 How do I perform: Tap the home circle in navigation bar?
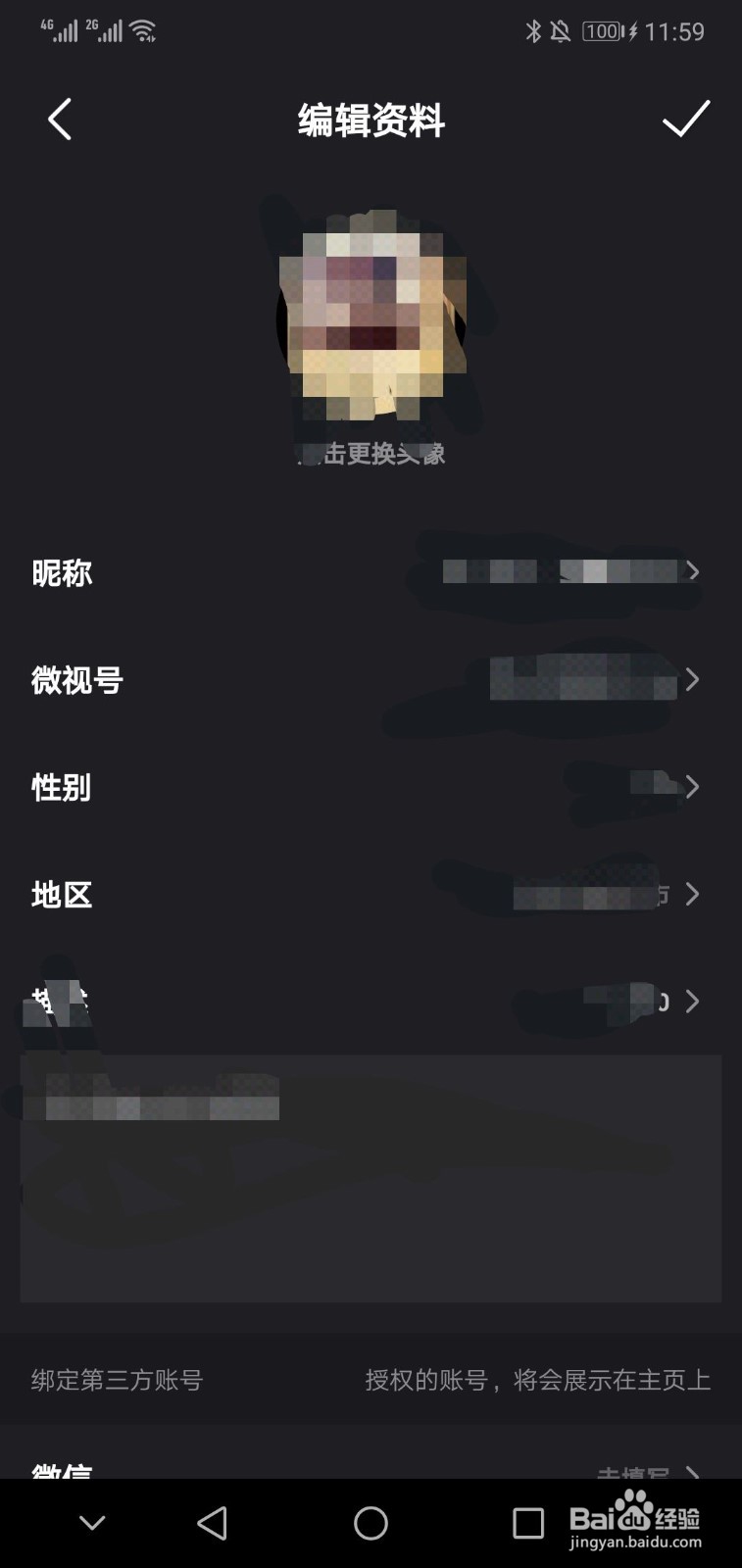point(371,1524)
